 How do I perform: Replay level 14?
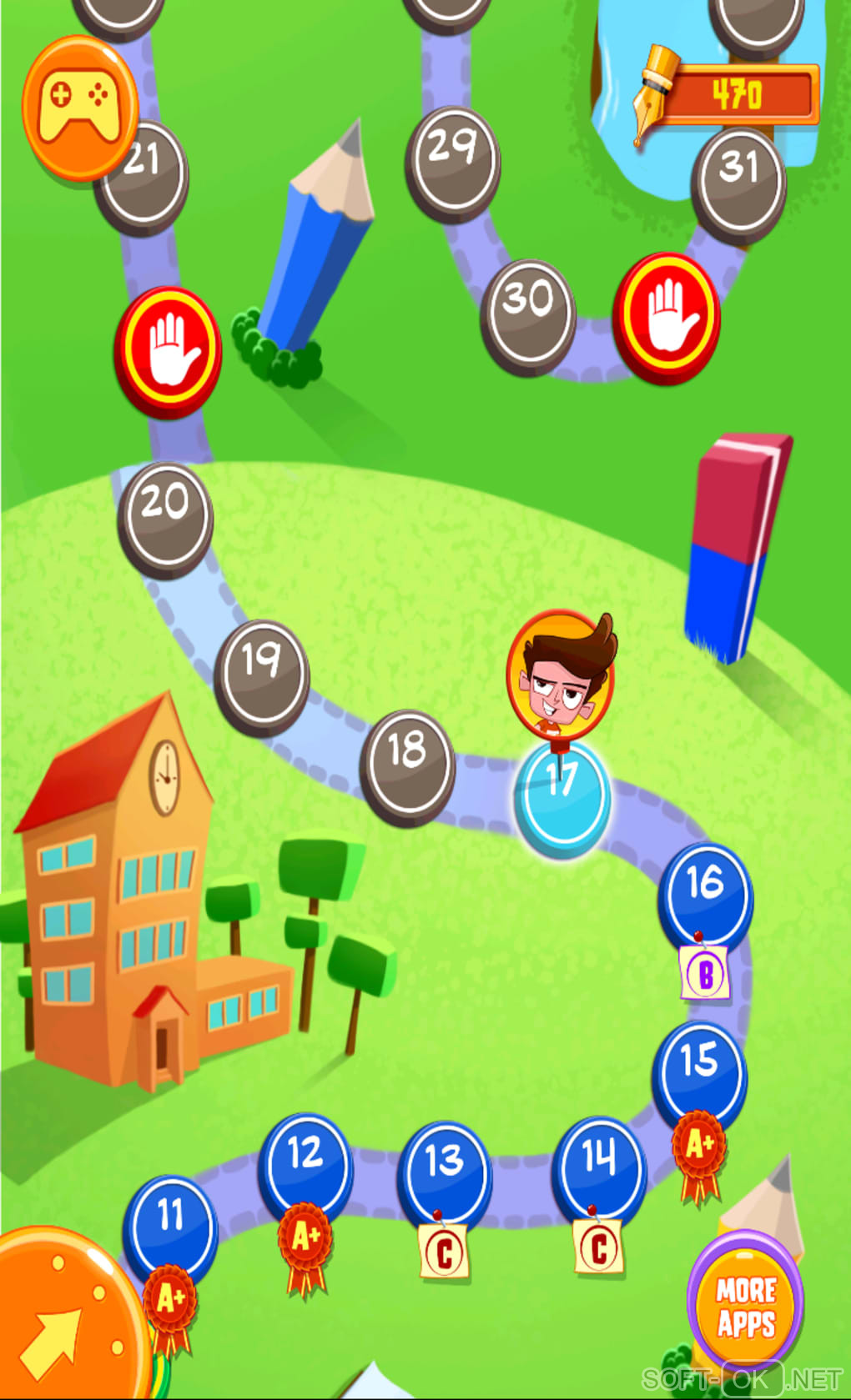pos(600,1166)
